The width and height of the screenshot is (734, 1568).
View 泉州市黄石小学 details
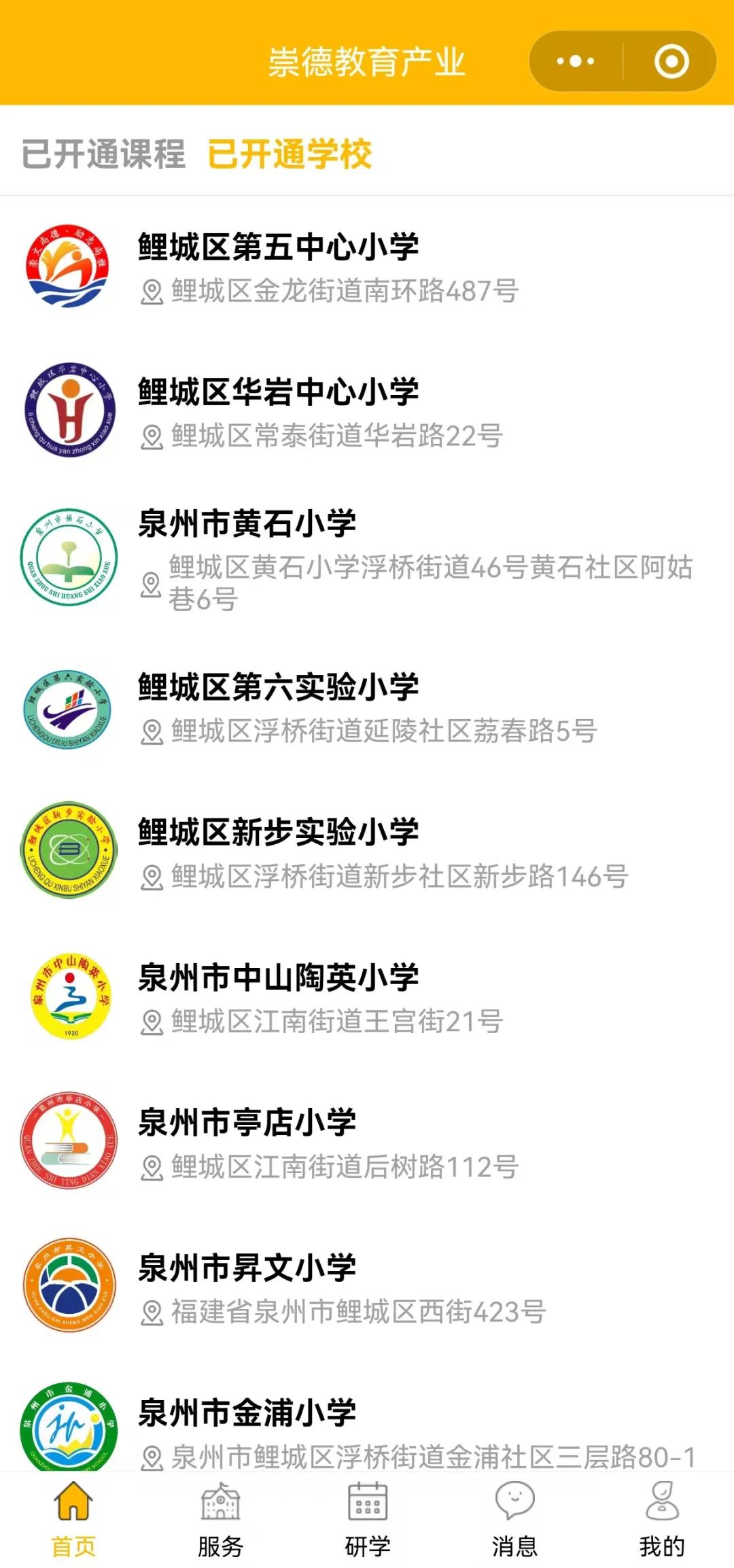[367, 561]
